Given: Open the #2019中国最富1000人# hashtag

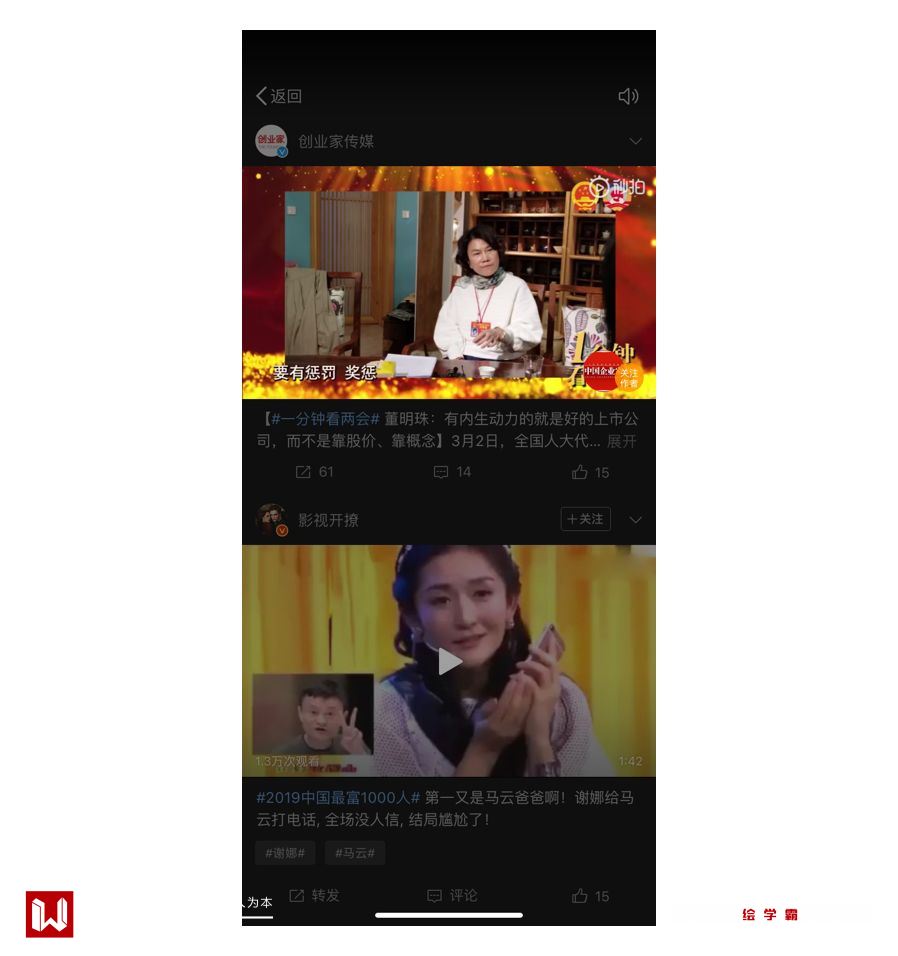Looking at the screenshot, I should (338, 798).
